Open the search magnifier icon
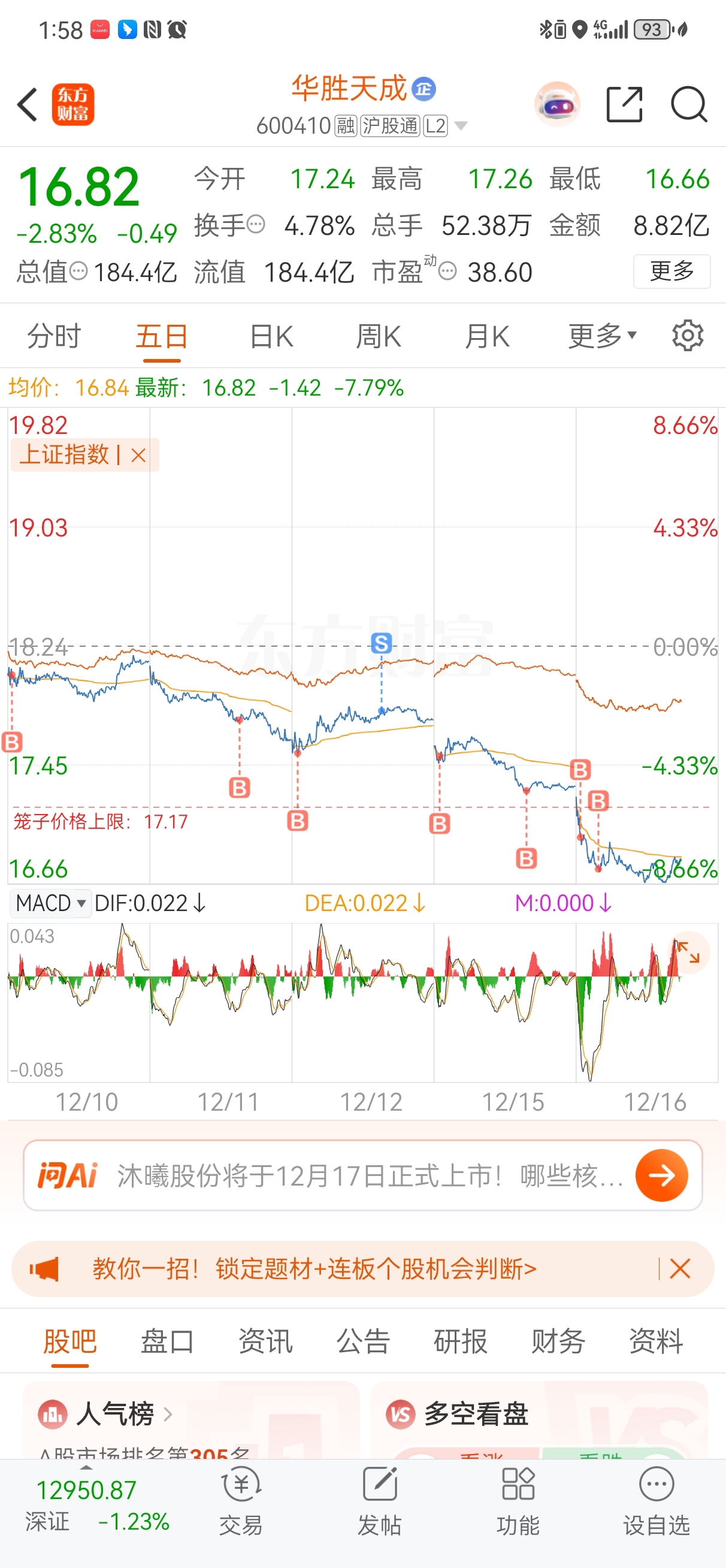Screen dimensions: 726x1568 tap(688, 105)
